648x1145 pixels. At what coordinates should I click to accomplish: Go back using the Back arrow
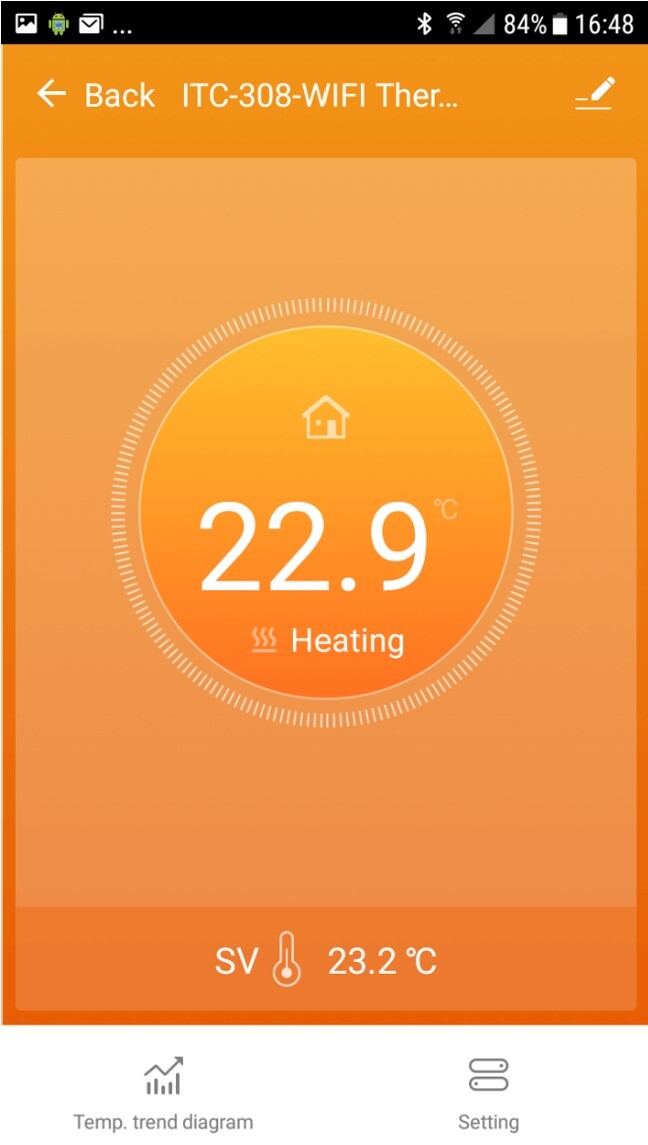(52, 94)
